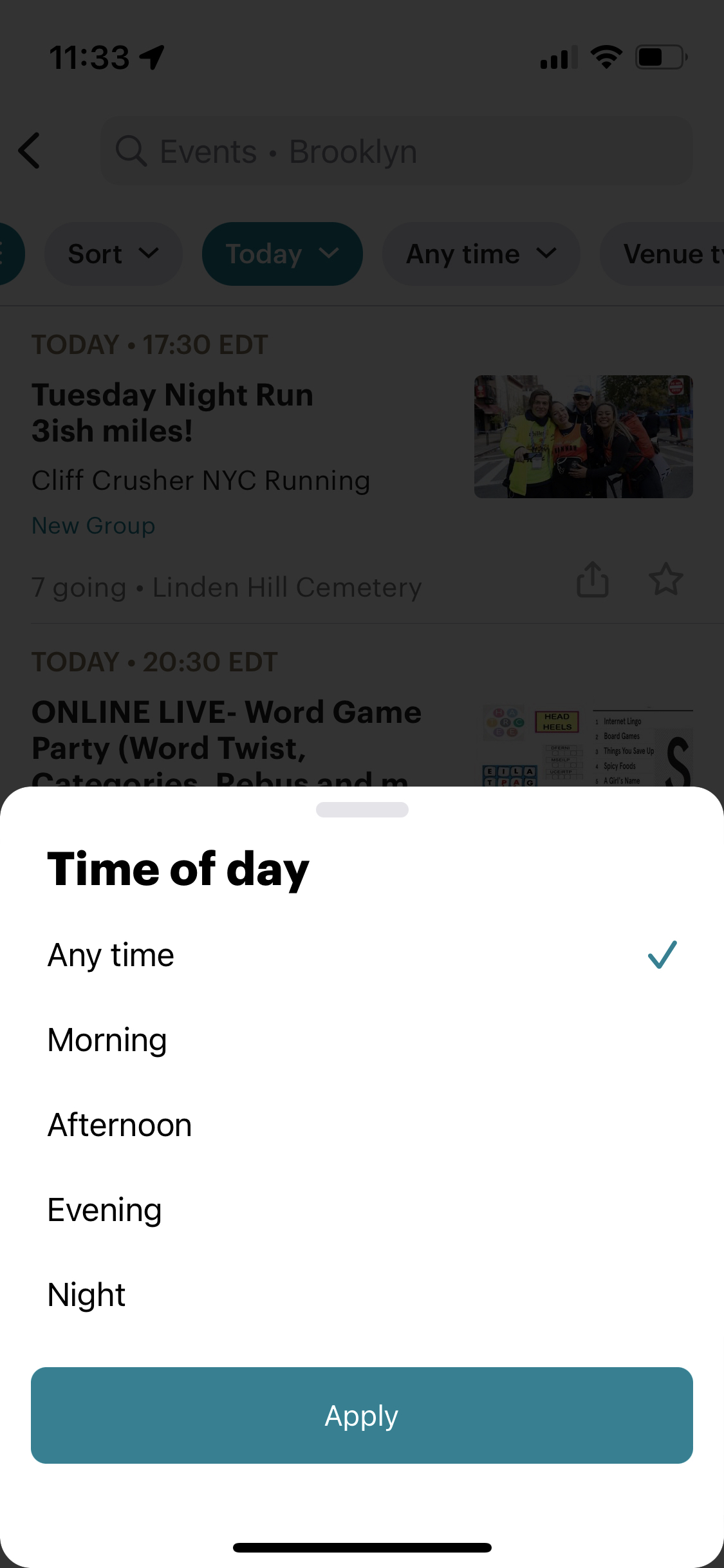This screenshot has height=1568, width=724.
Task: Open the Sort dropdown
Action: tap(113, 253)
